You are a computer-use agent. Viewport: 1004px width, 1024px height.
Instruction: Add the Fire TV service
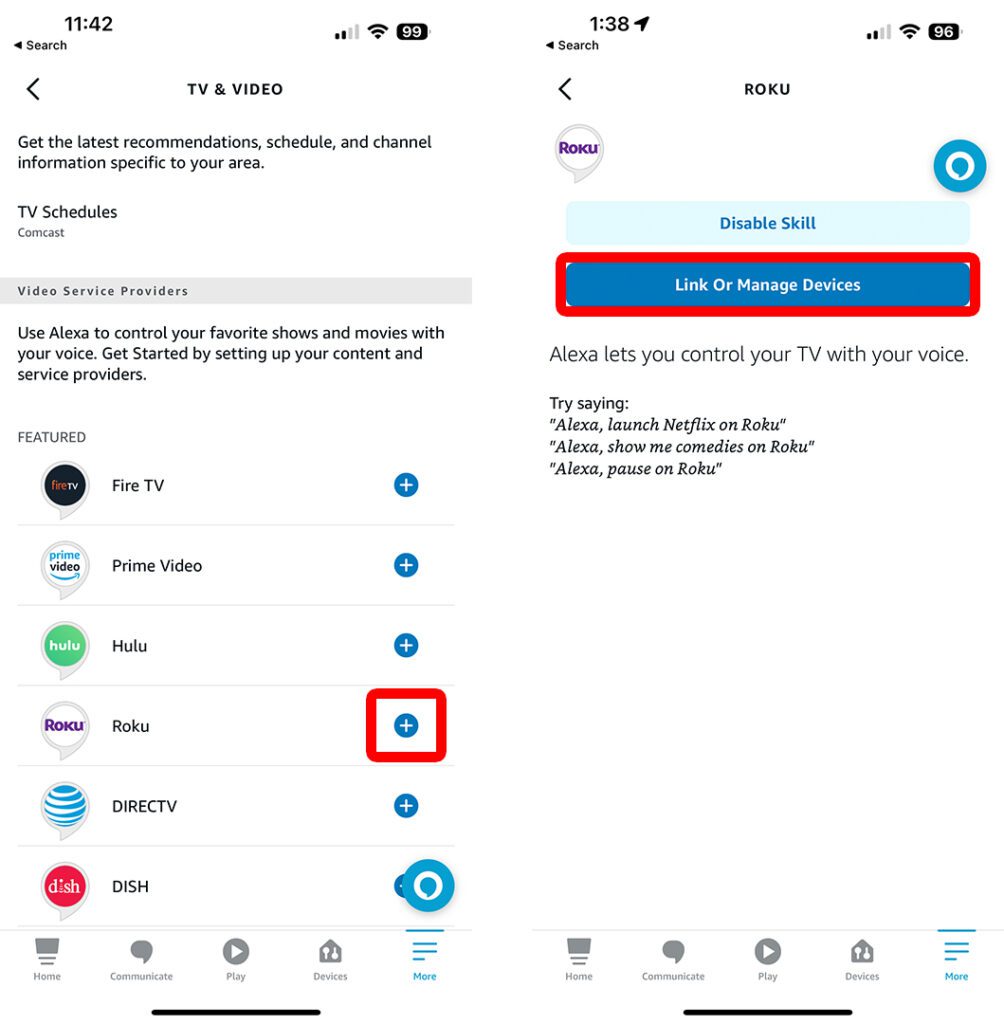(x=406, y=485)
